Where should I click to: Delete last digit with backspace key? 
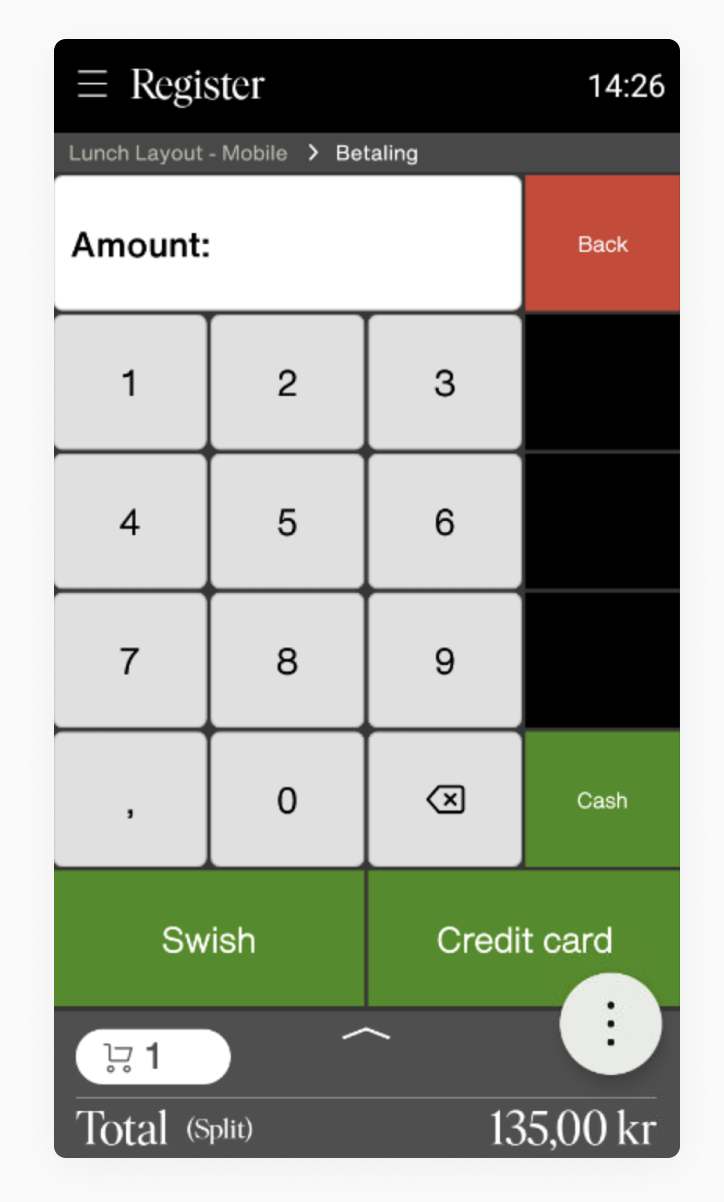[445, 800]
